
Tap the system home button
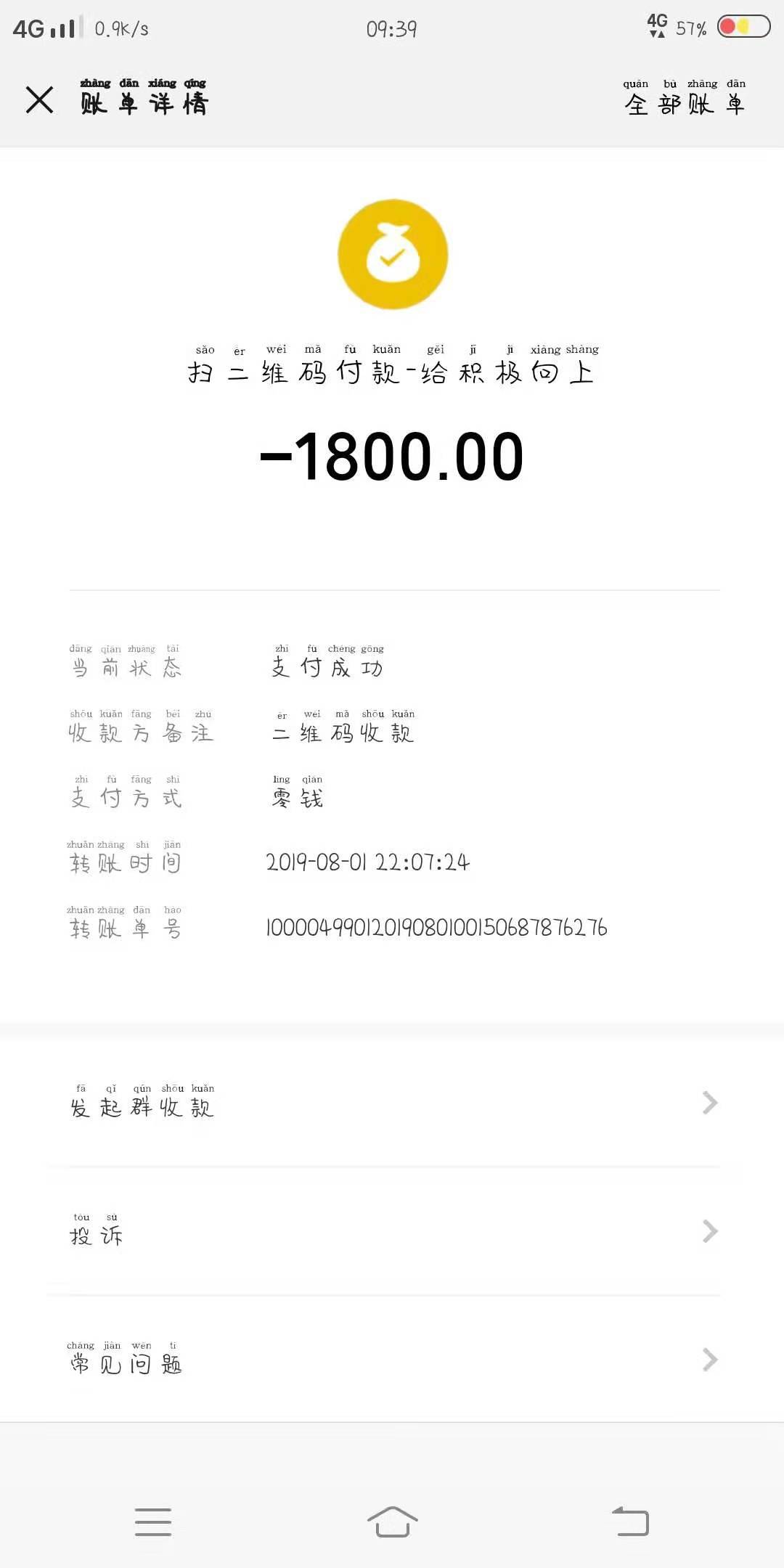tap(392, 1522)
